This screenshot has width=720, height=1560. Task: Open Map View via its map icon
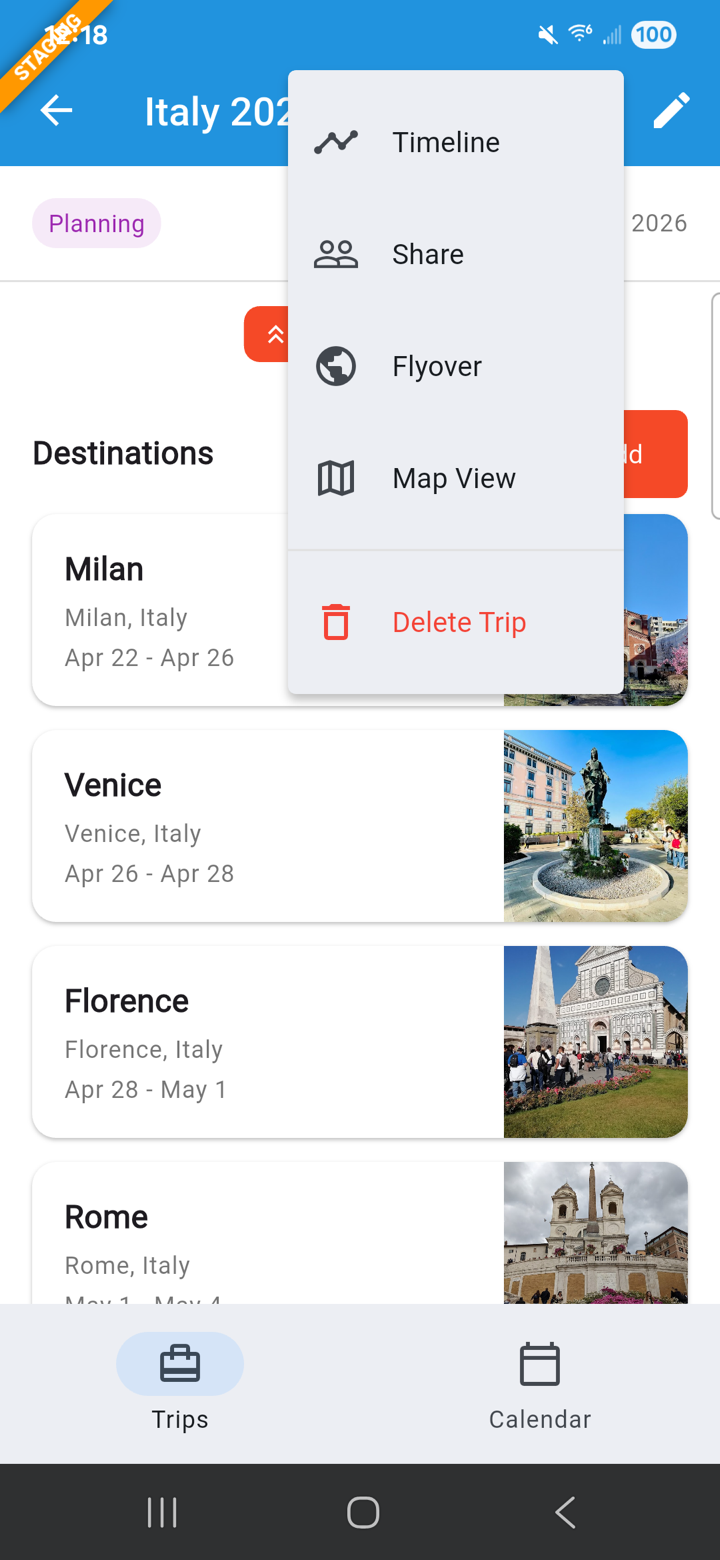click(336, 478)
